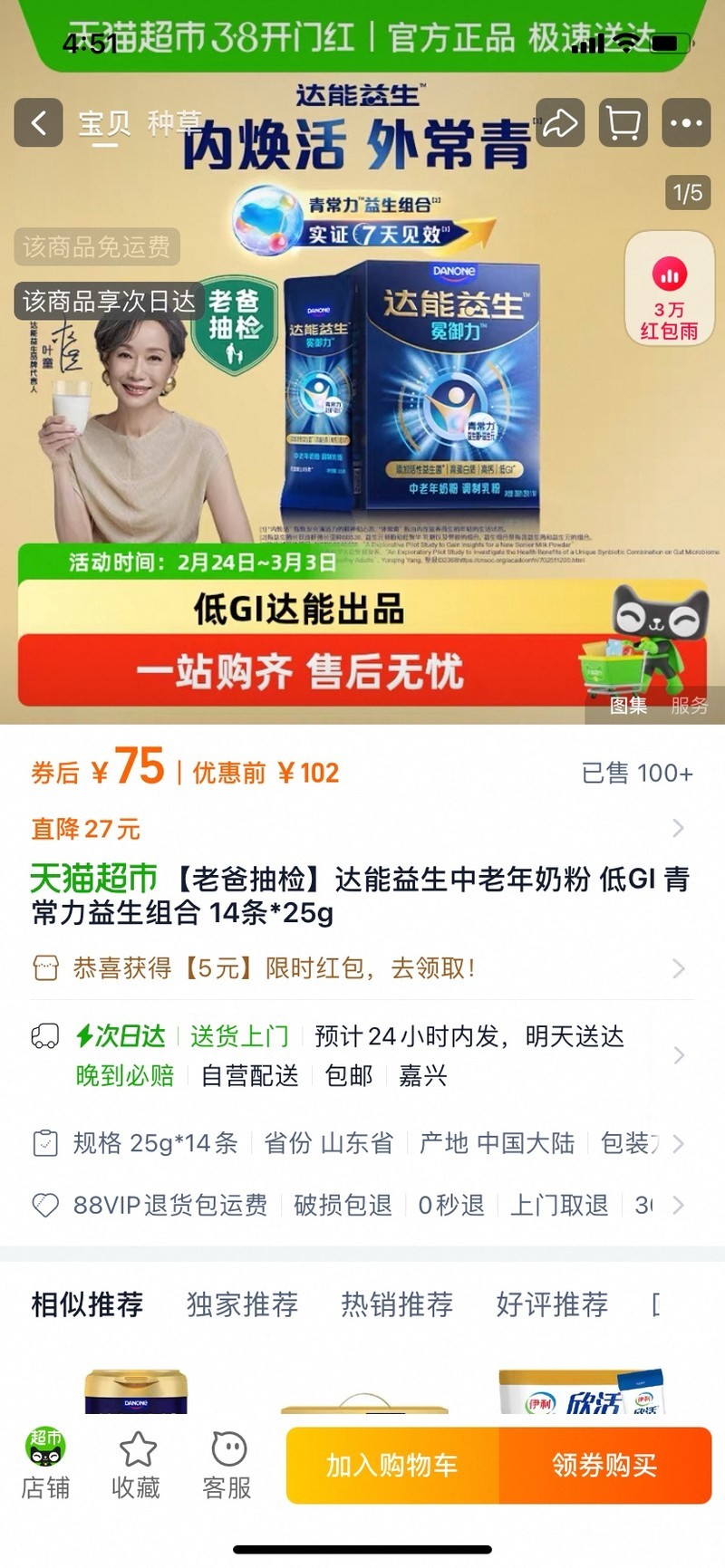Share this product

click(560, 122)
